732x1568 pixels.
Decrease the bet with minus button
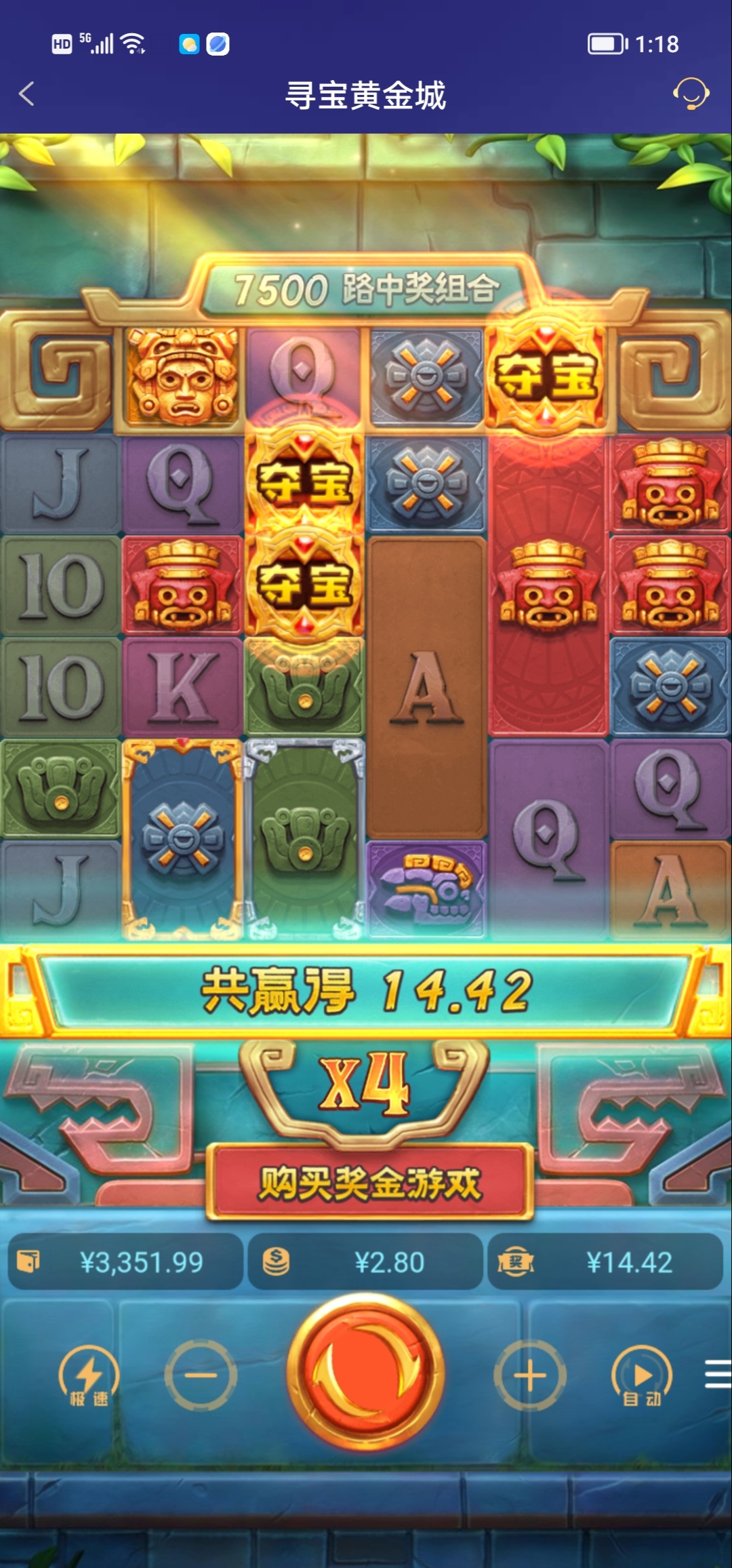[x=201, y=1375]
